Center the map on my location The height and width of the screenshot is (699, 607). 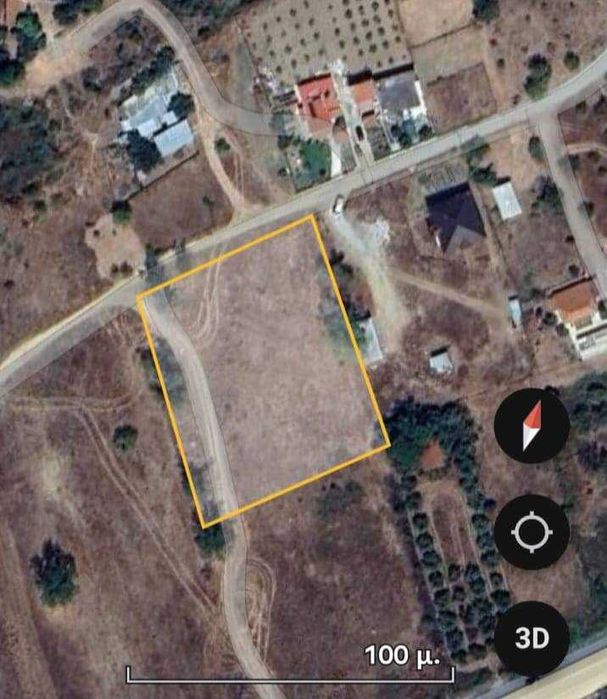(532, 531)
